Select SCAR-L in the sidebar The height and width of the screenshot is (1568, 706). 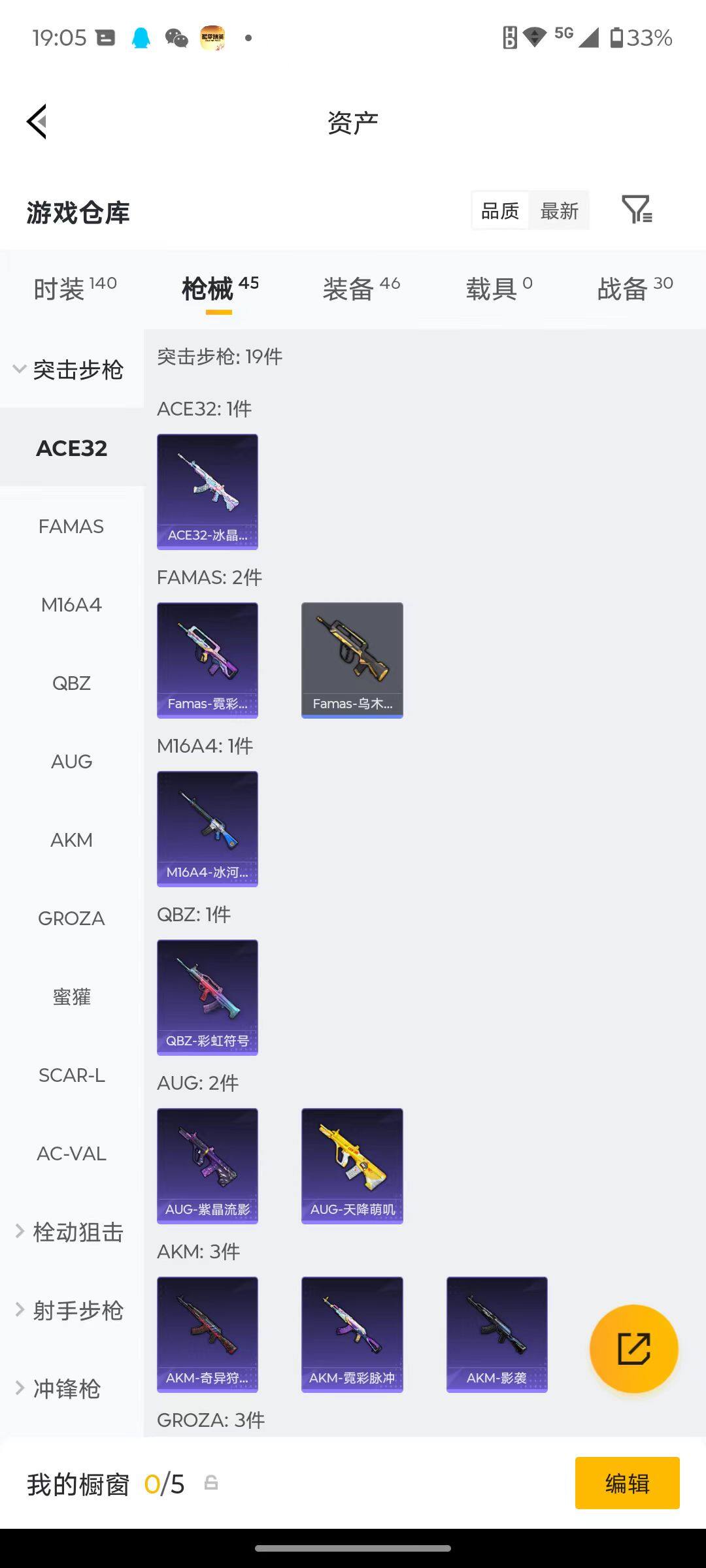[x=71, y=1075]
